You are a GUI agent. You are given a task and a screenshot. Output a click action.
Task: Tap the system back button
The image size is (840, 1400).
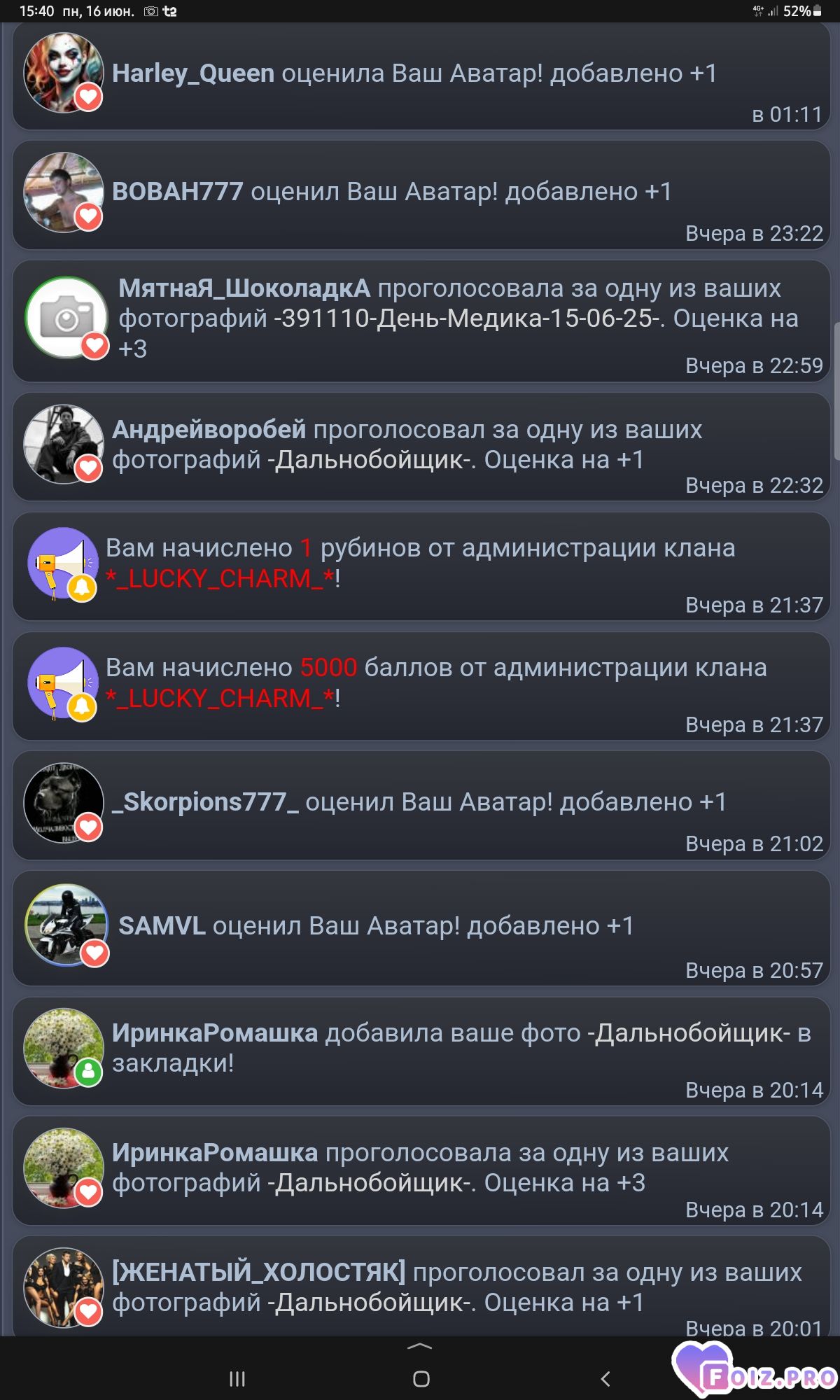(x=605, y=1378)
